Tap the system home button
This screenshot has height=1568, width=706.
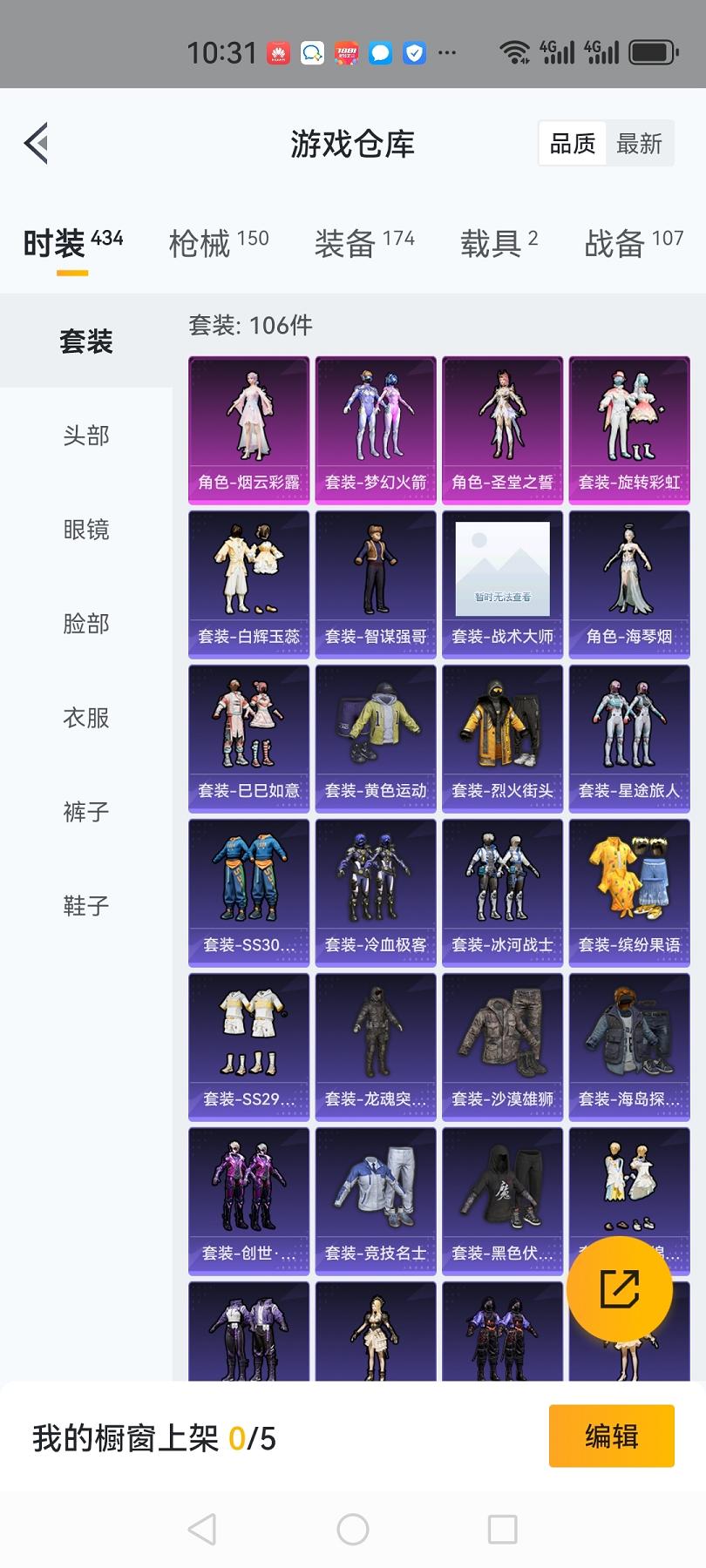pyautogui.click(x=352, y=1529)
